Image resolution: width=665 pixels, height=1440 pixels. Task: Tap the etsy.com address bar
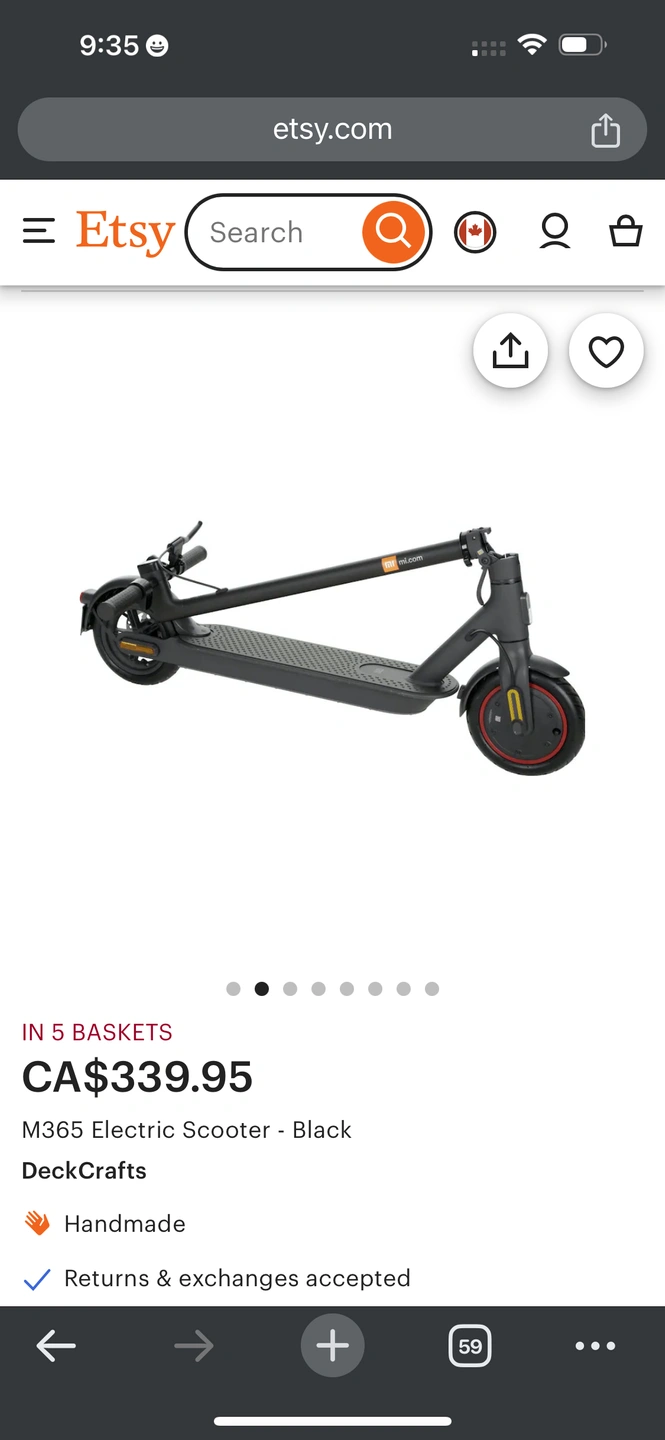(332, 130)
